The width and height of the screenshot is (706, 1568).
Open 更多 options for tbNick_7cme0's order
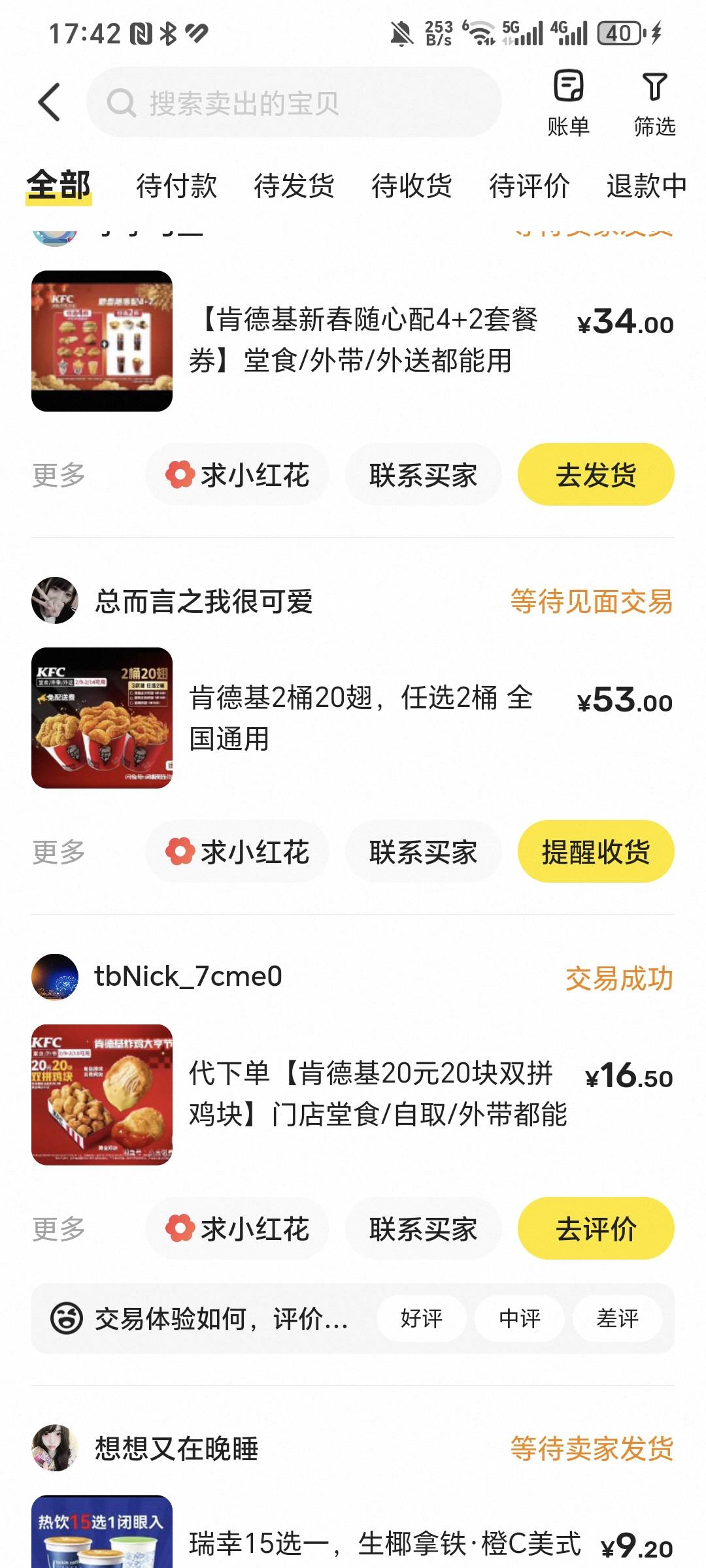coord(59,1229)
